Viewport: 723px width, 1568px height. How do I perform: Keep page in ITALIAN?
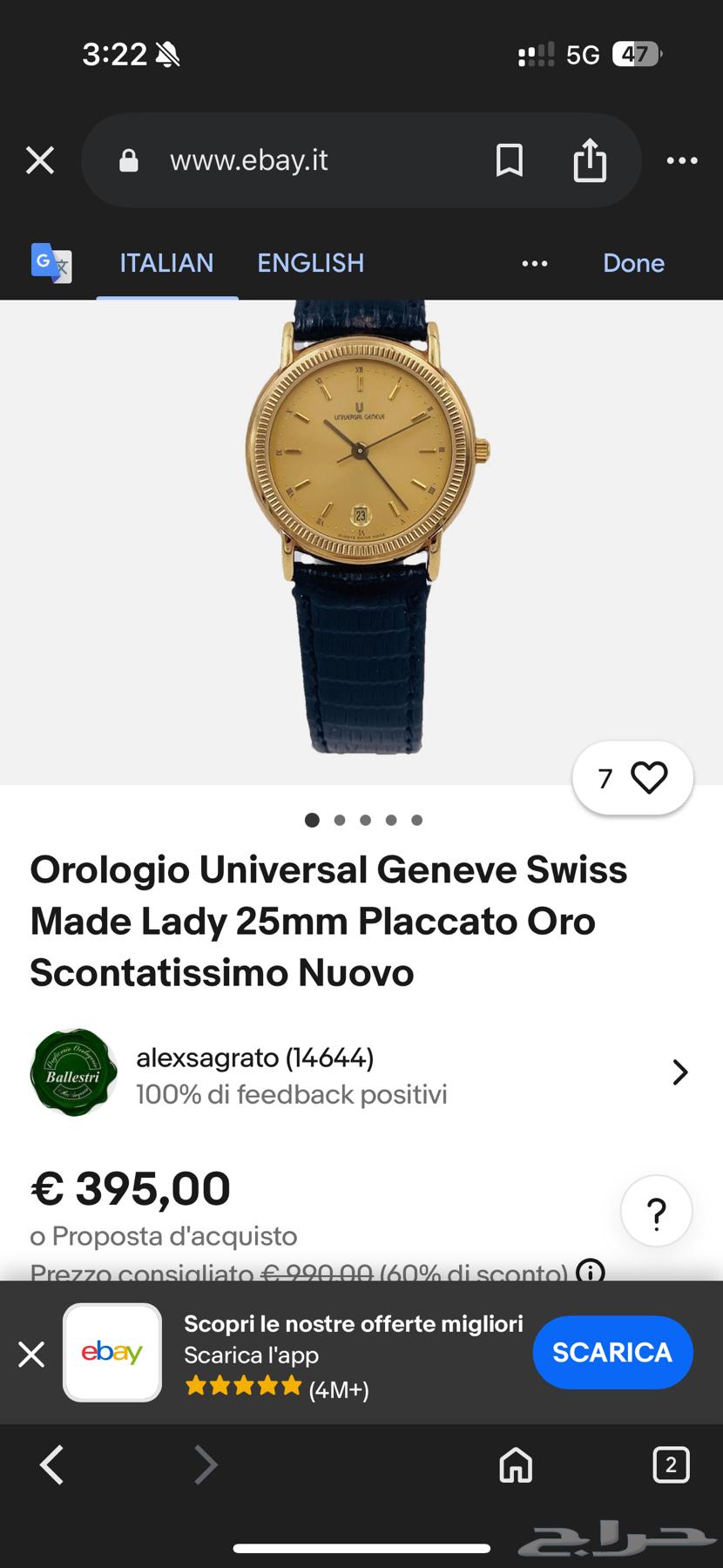pos(166,263)
